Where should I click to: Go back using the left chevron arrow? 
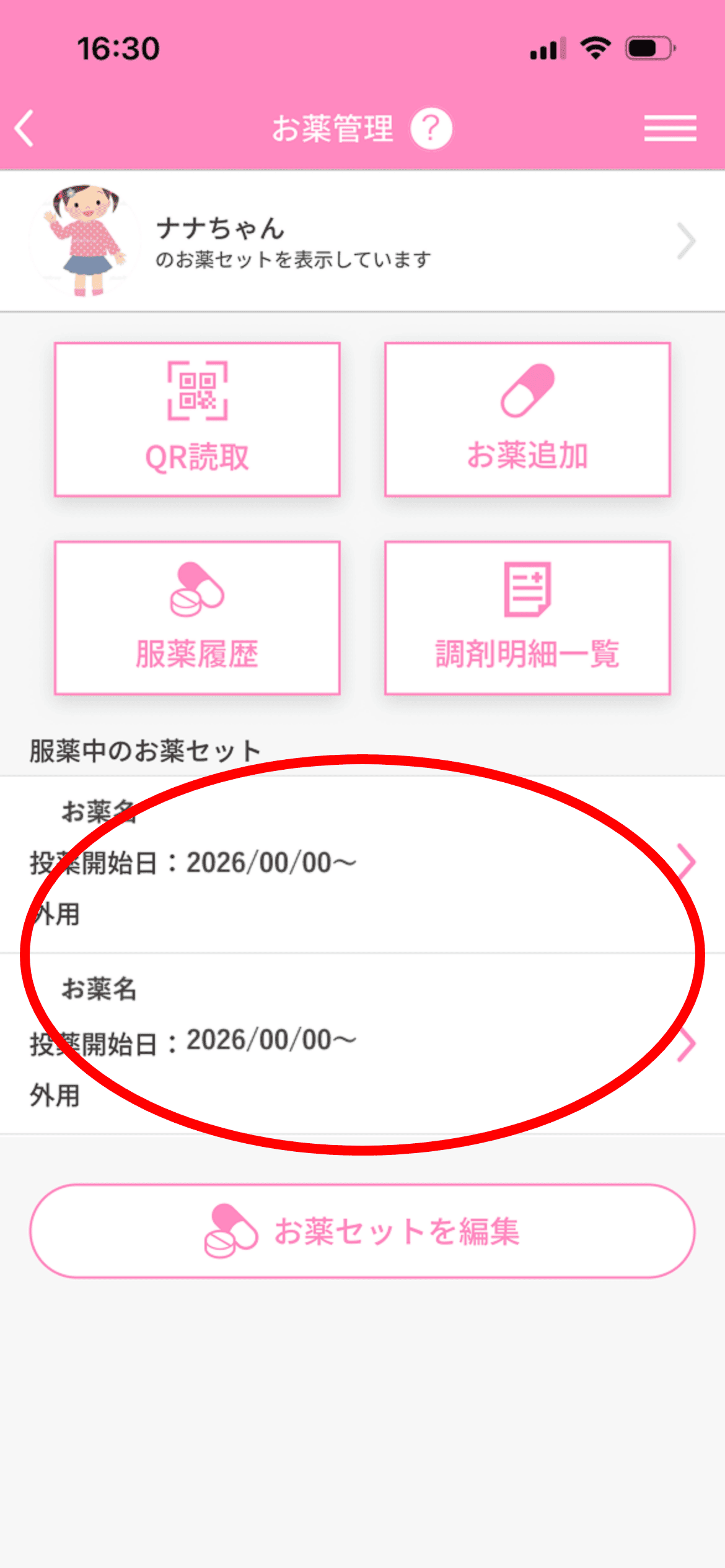click(23, 129)
